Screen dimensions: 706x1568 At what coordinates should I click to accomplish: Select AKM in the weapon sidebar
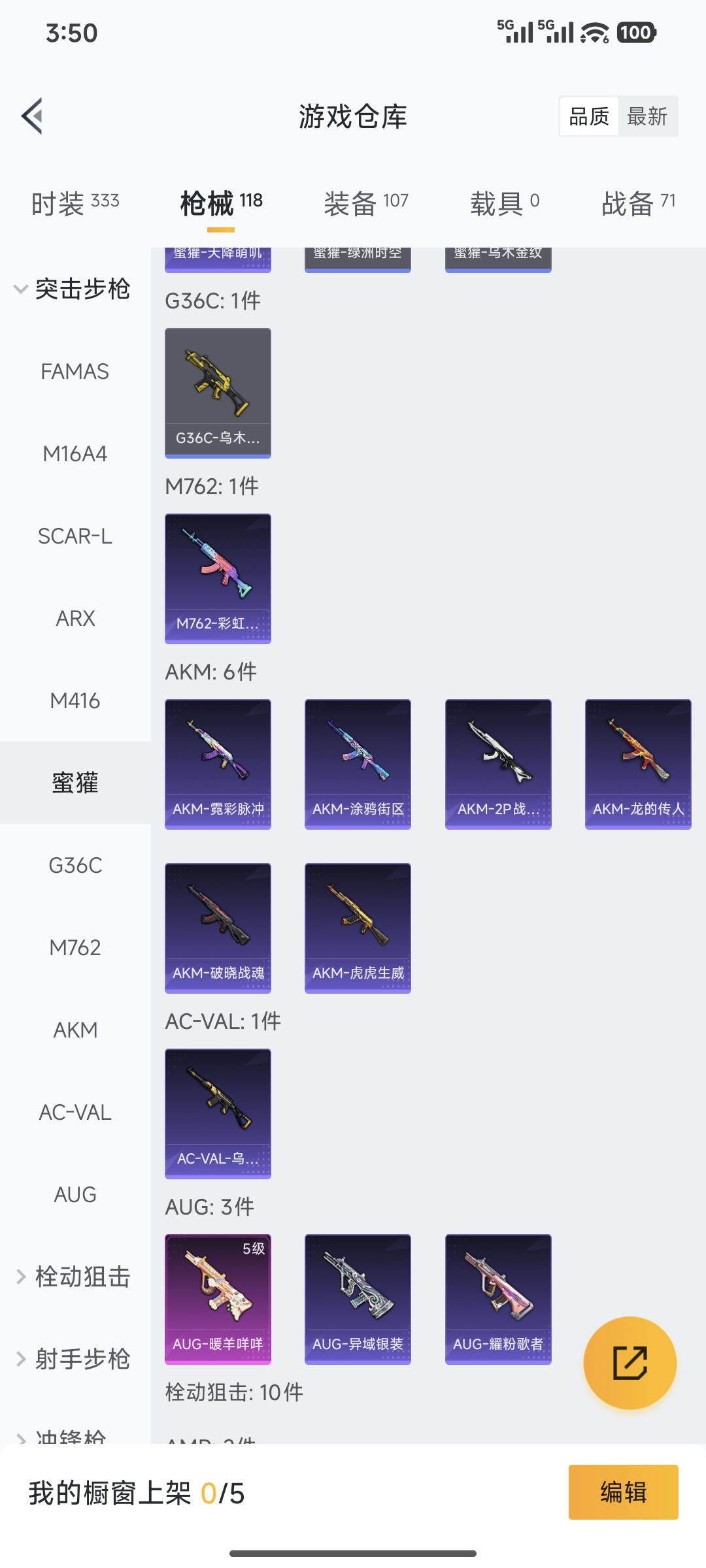coord(75,1030)
